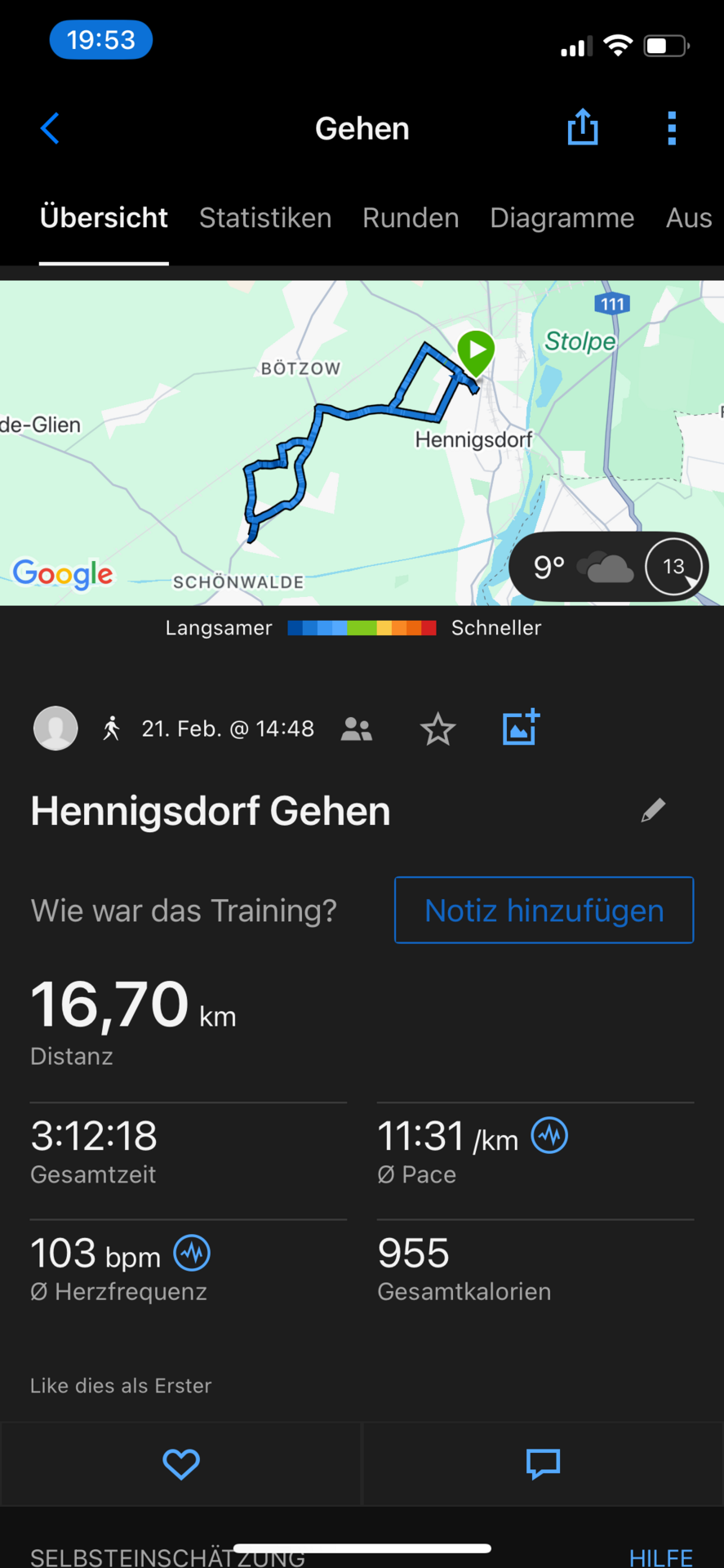Switch to the Statistiken tab
Viewport: 724px width, 1568px height.
coord(265,218)
